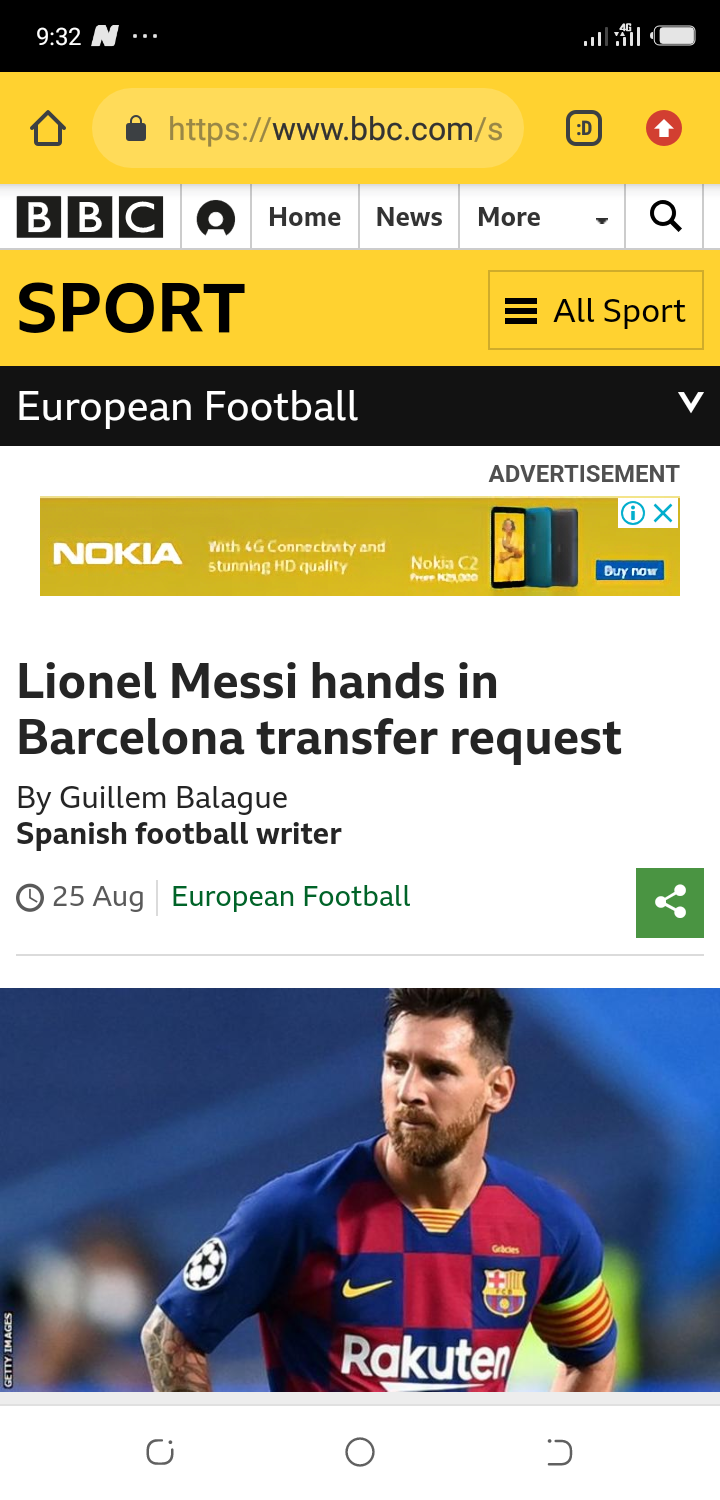Open the browser tabs switcher

[584, 128]
